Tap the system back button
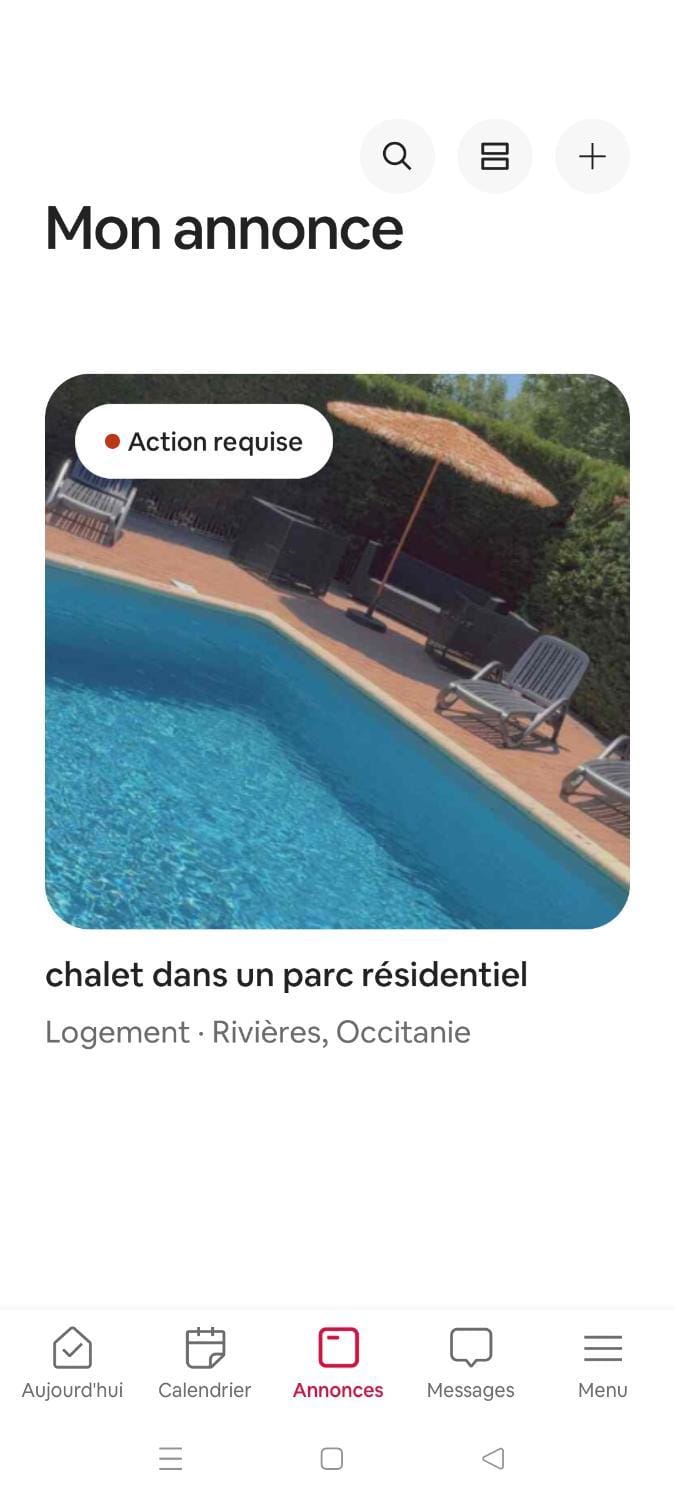 [x=493, y=1459]
